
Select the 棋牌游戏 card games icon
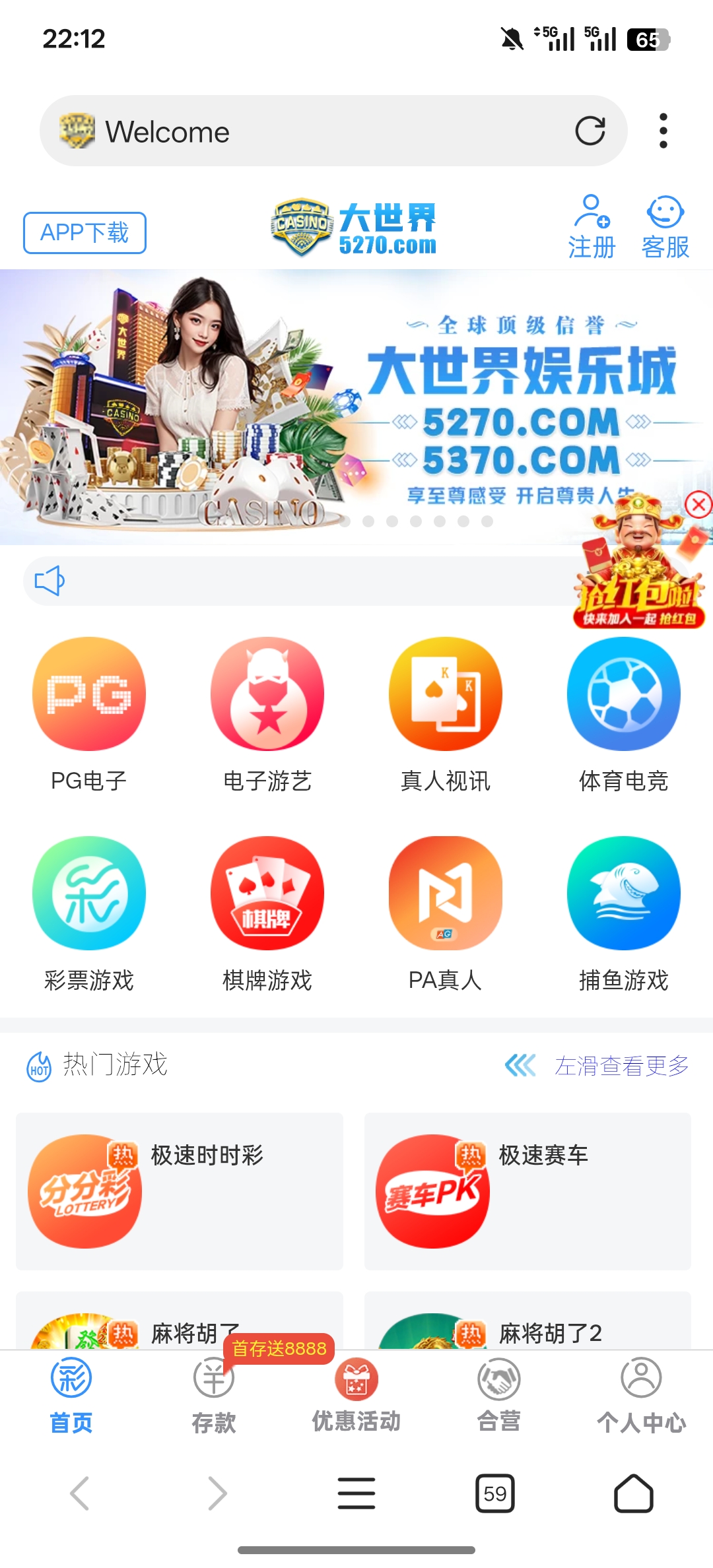pos(267,893)
